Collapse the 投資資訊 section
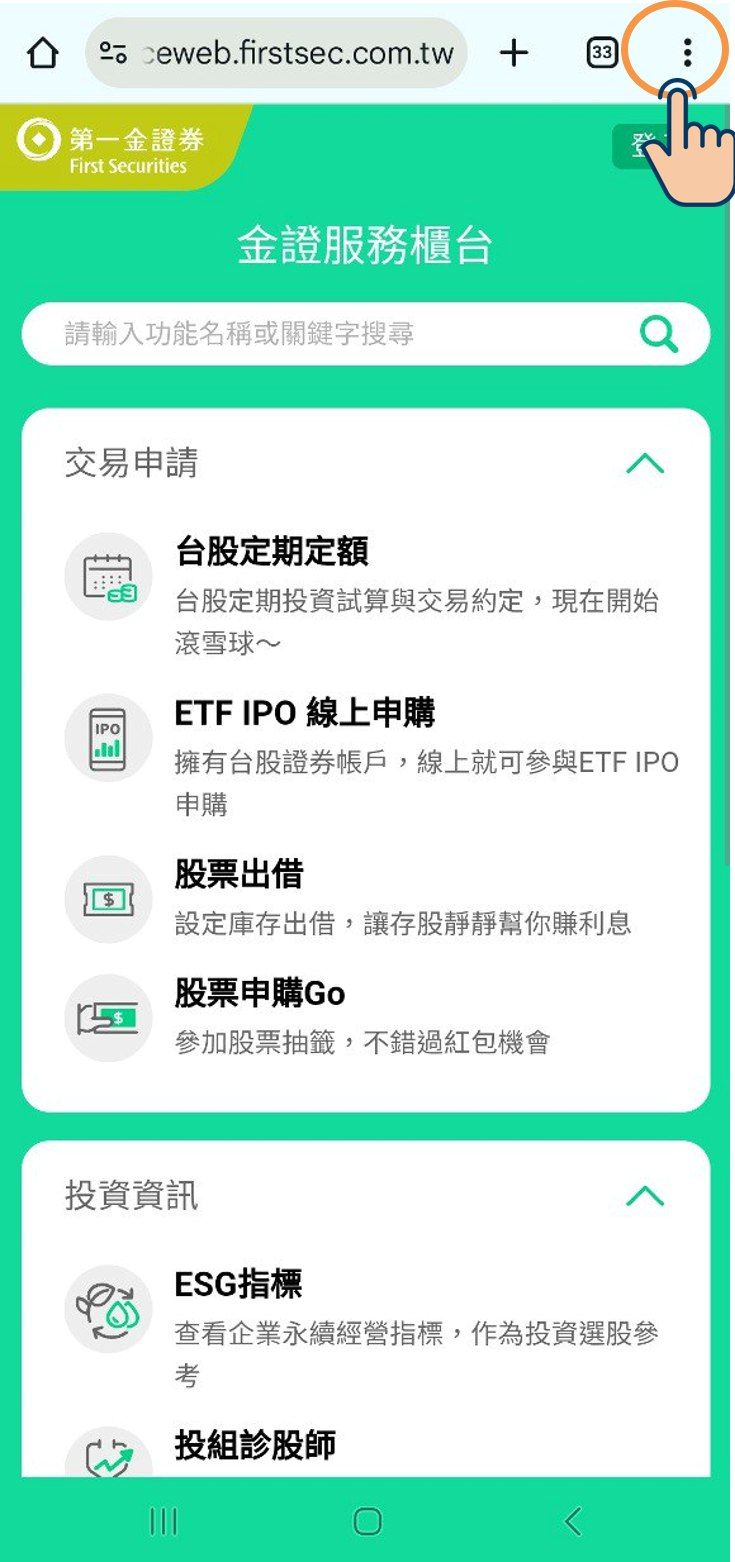 pos(644,1196)
